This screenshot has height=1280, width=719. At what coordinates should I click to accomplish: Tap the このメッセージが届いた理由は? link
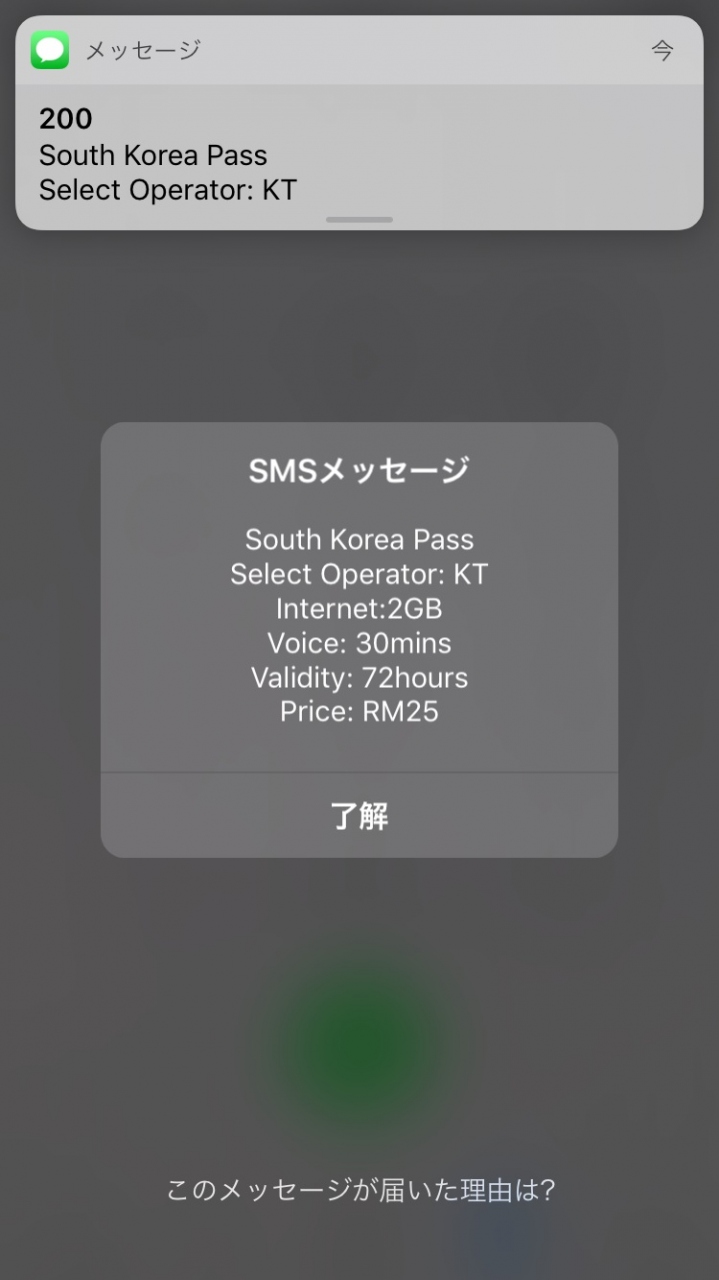click(x=360, y=1190)
